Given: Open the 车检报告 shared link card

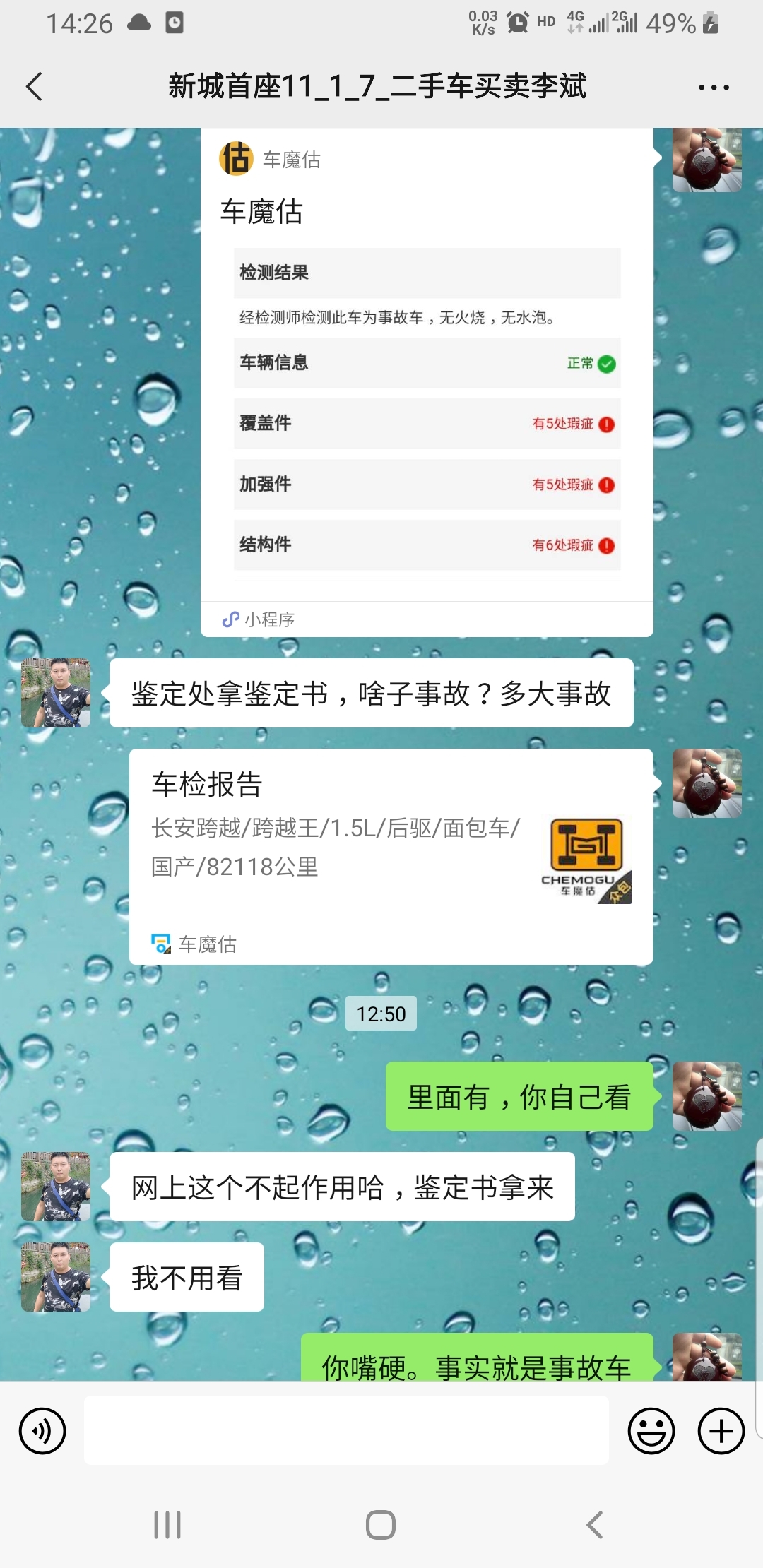Looking at the screenshot, I should (x=391, y=855).
